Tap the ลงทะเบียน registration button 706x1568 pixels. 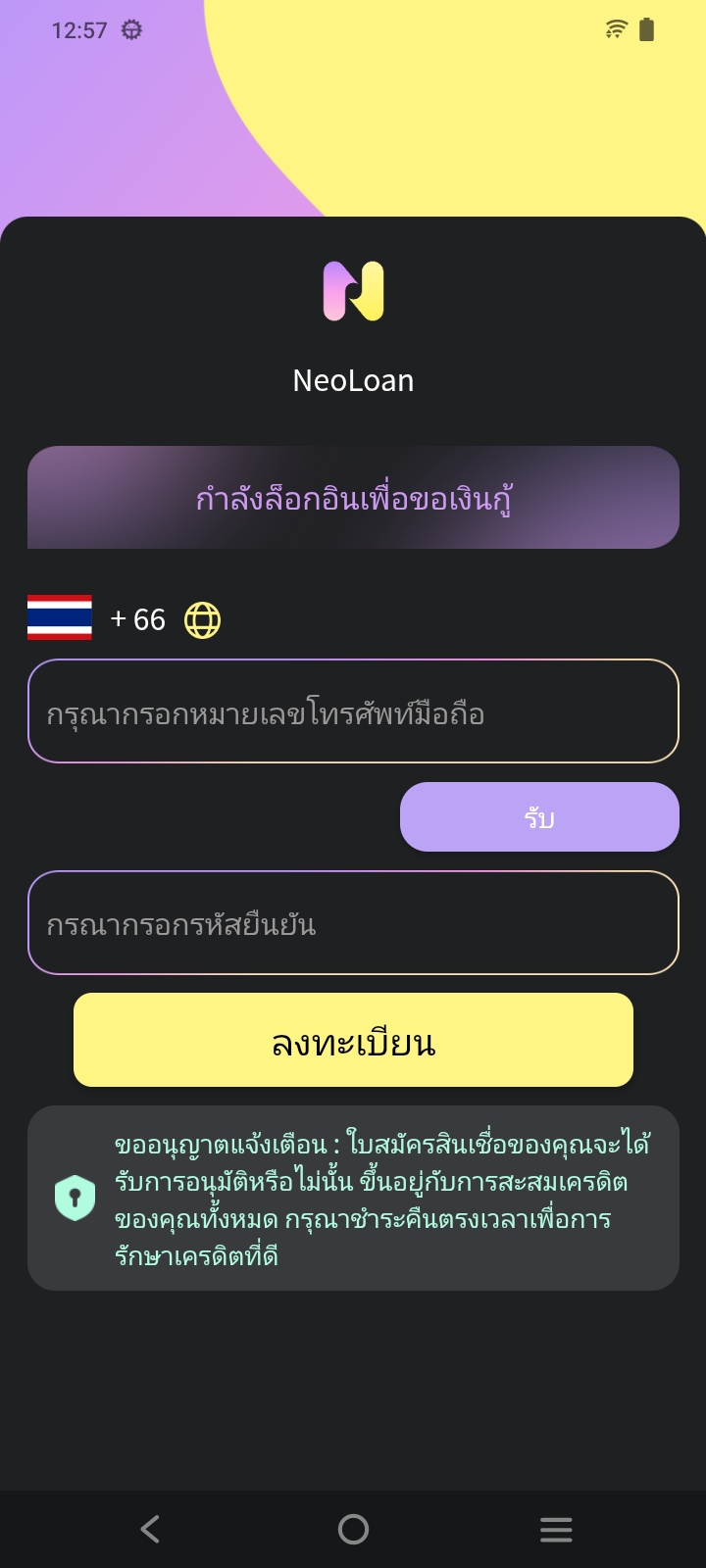(x=353, y=1040)
